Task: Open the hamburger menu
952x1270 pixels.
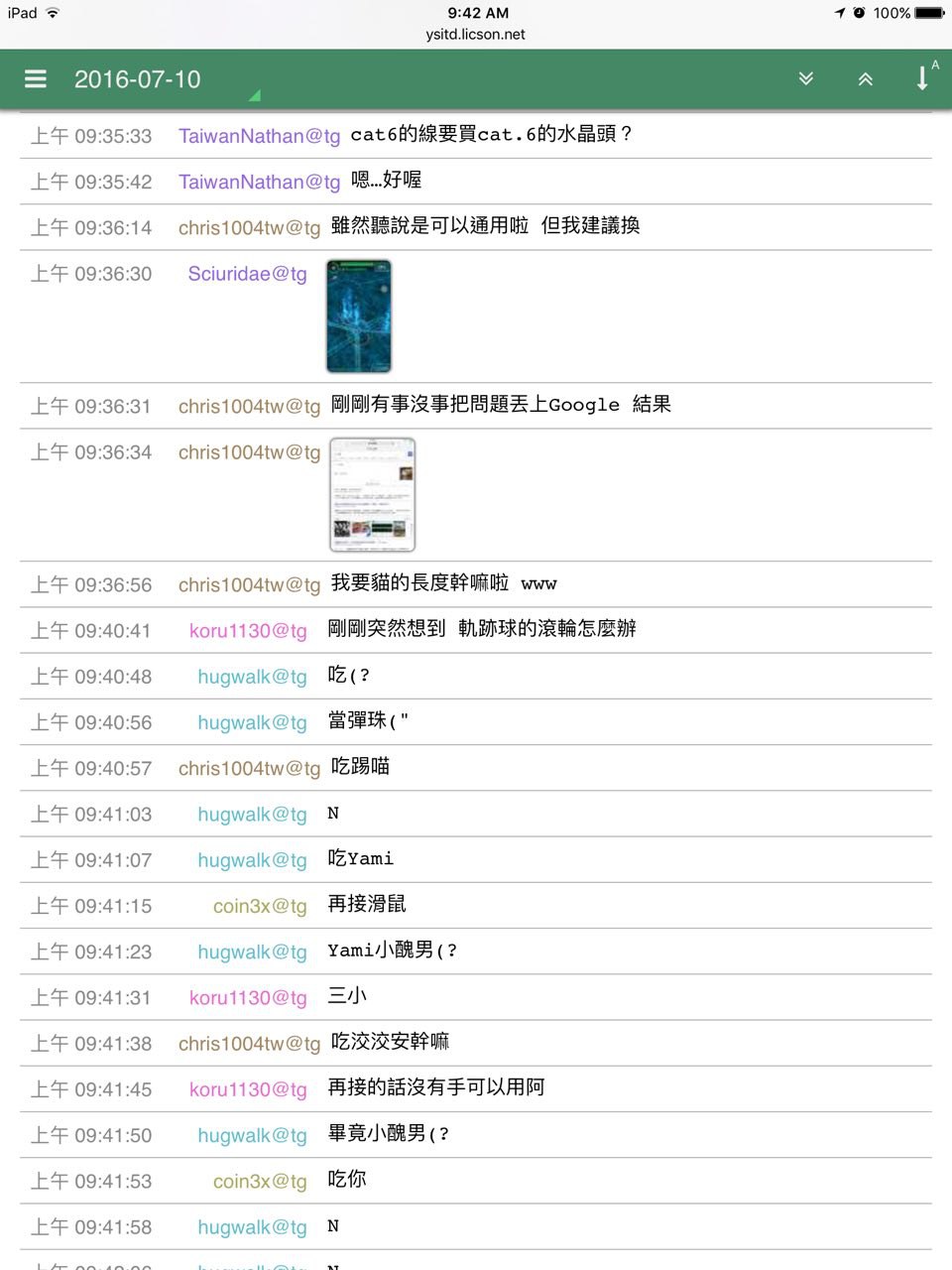Action: tap(36, 79)
